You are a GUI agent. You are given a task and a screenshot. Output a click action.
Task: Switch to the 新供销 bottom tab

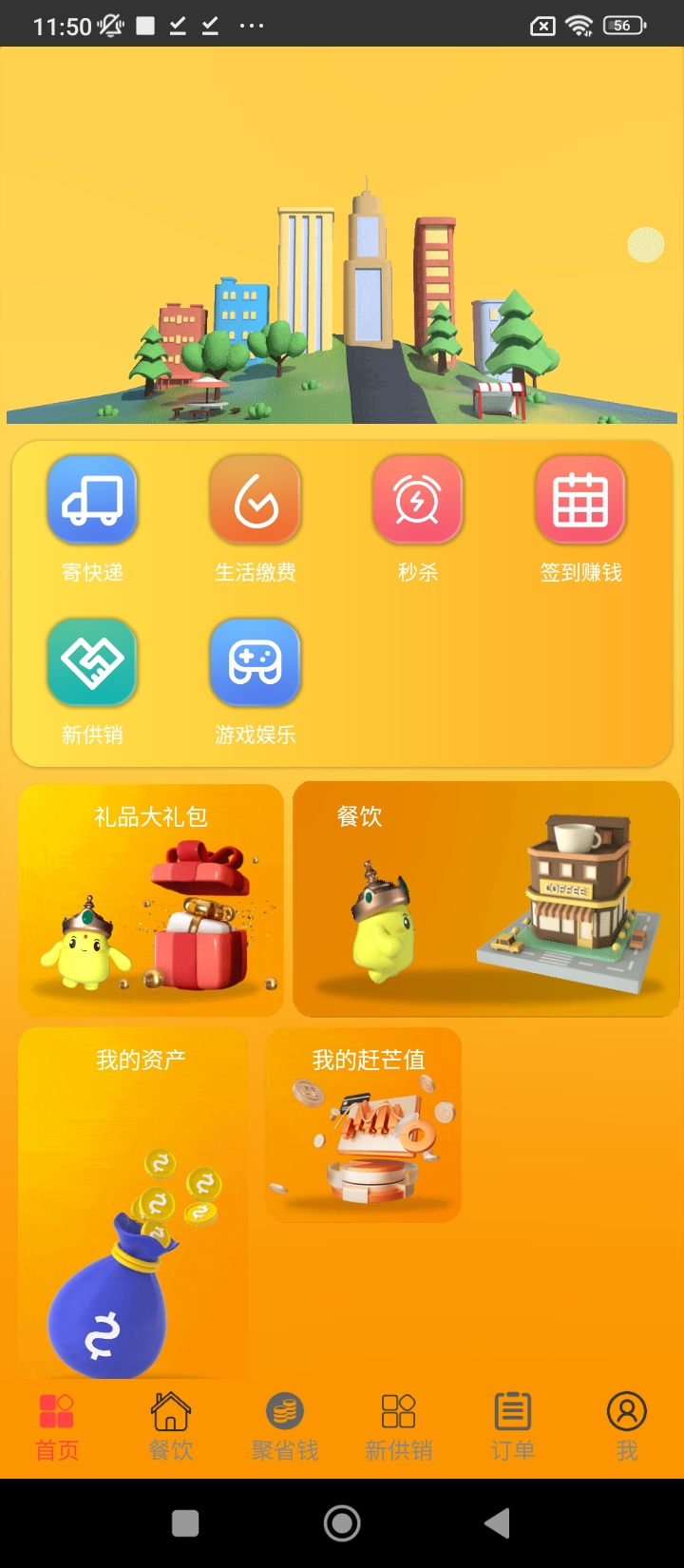[399, 1425]
